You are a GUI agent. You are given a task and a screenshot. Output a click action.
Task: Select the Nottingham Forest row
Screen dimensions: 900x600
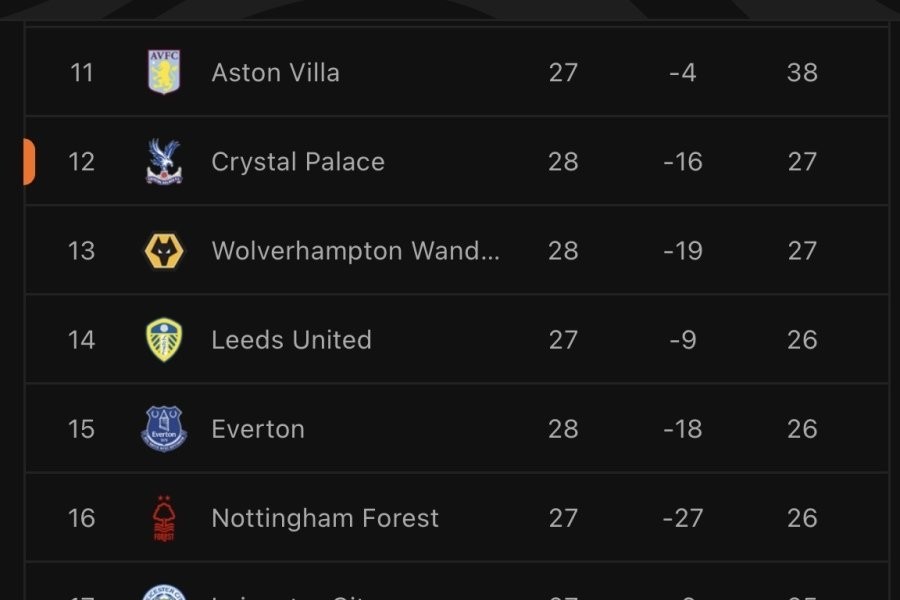pos(325,518)
